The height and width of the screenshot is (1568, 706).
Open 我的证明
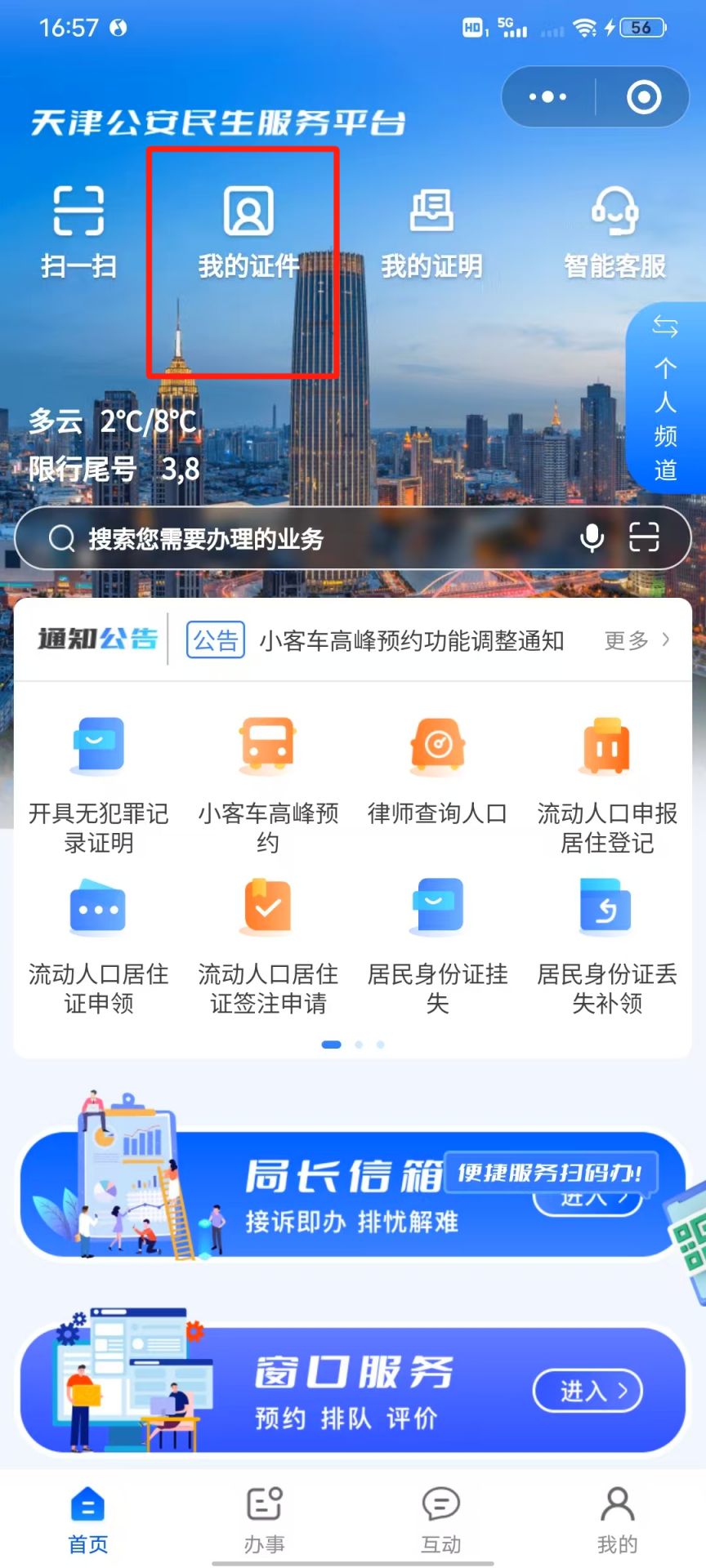click(431, 232)
